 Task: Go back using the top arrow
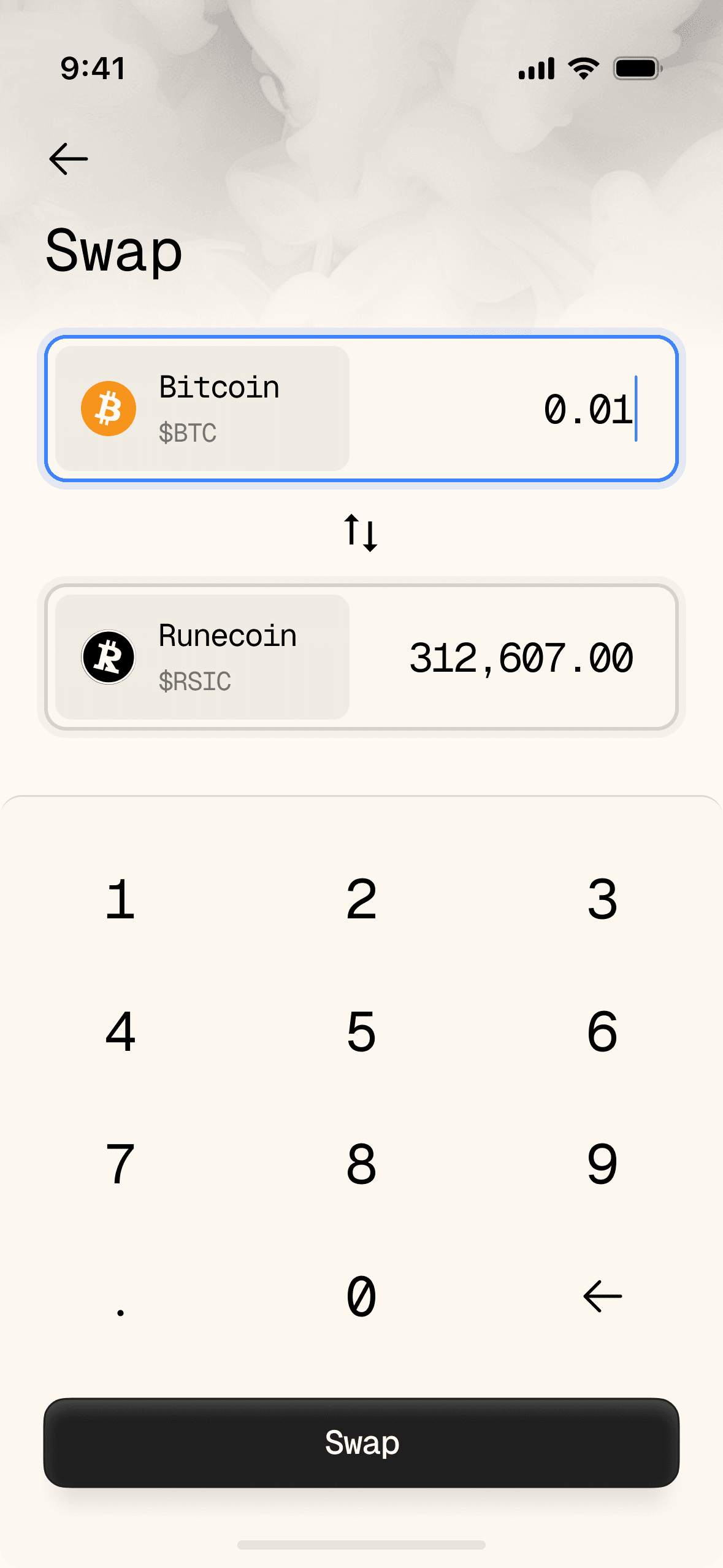tap(68, 159)
